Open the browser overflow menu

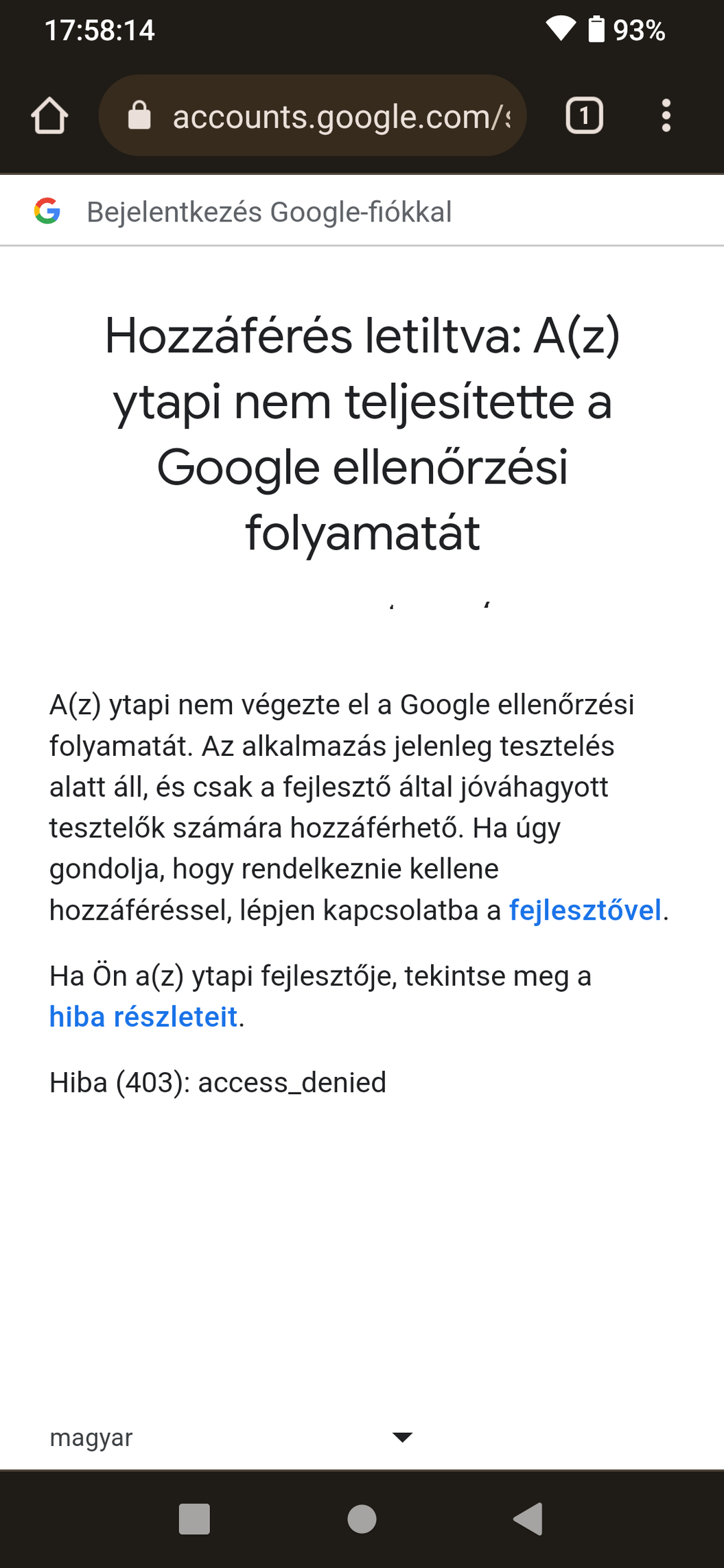tap(666, 115)
